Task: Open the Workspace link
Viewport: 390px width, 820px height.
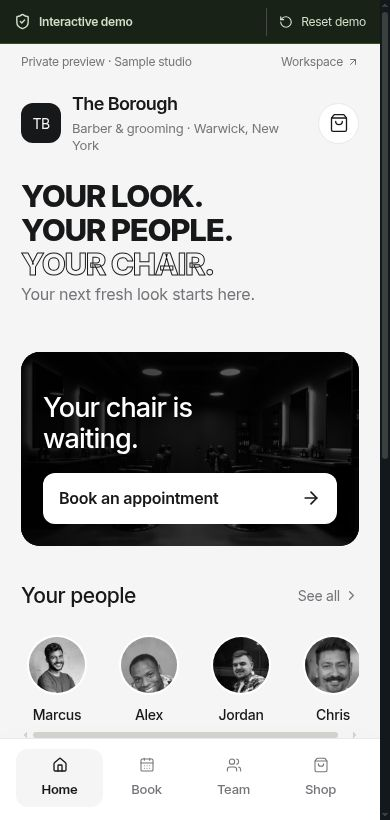Action: [319, 62]
